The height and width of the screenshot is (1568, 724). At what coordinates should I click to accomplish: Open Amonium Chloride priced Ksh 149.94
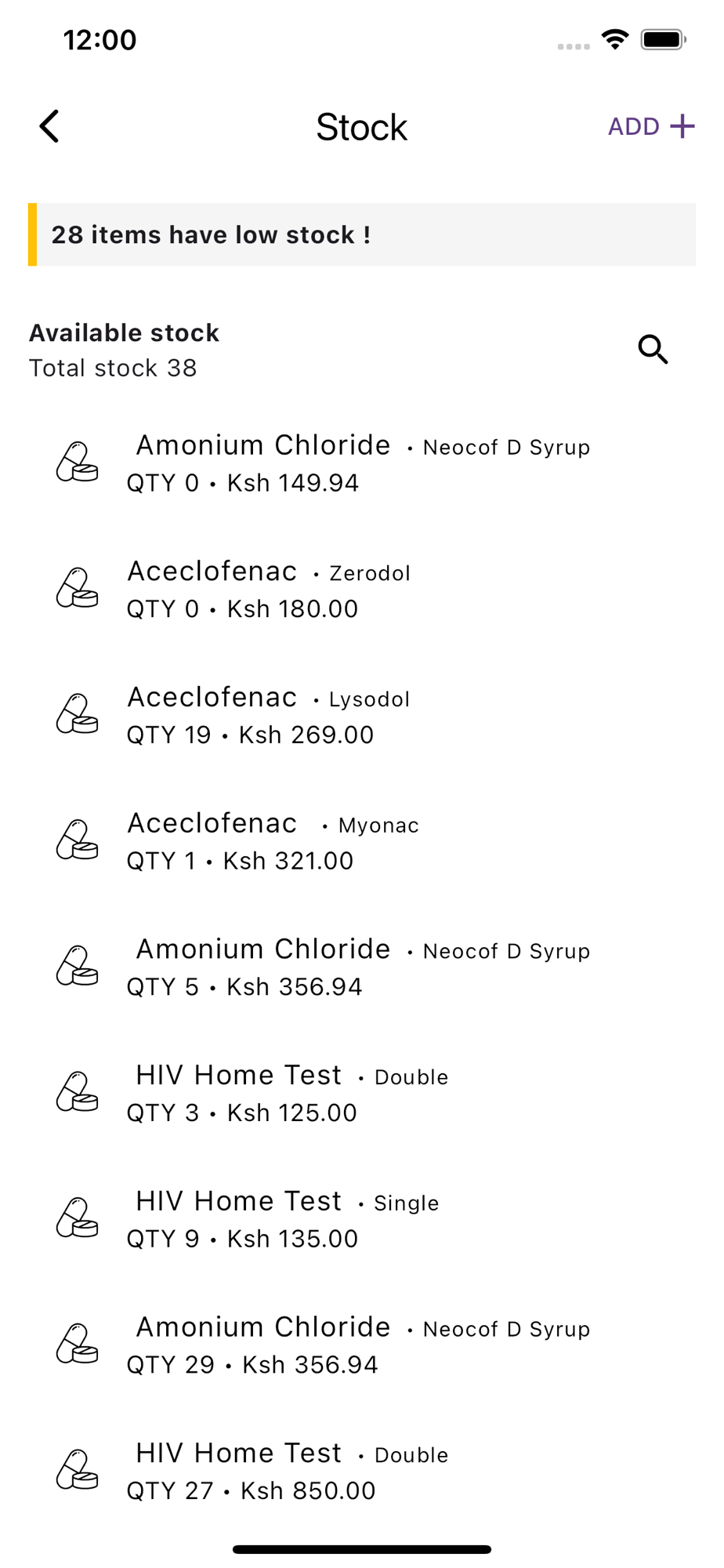(x=360, y=463)
